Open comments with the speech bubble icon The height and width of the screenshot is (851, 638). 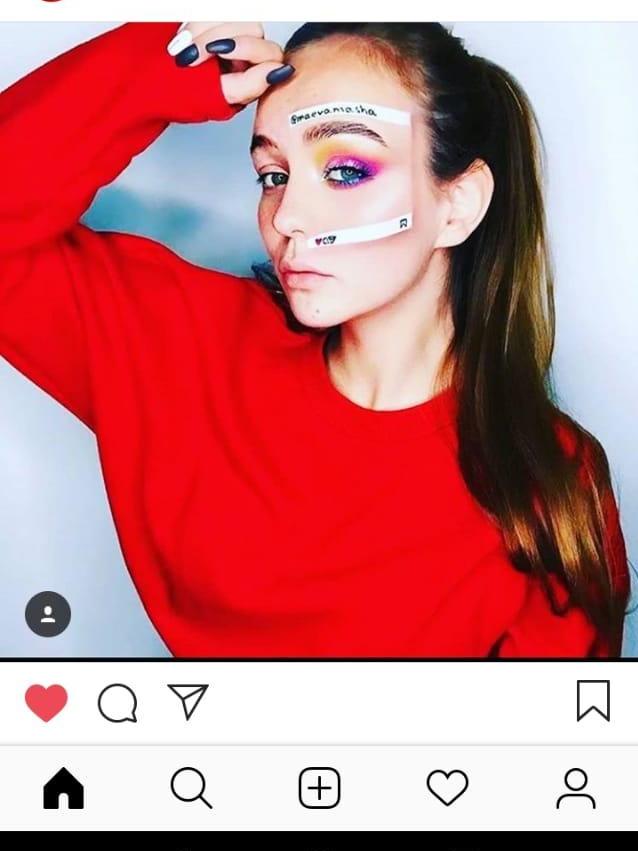[x=117, y=703]
